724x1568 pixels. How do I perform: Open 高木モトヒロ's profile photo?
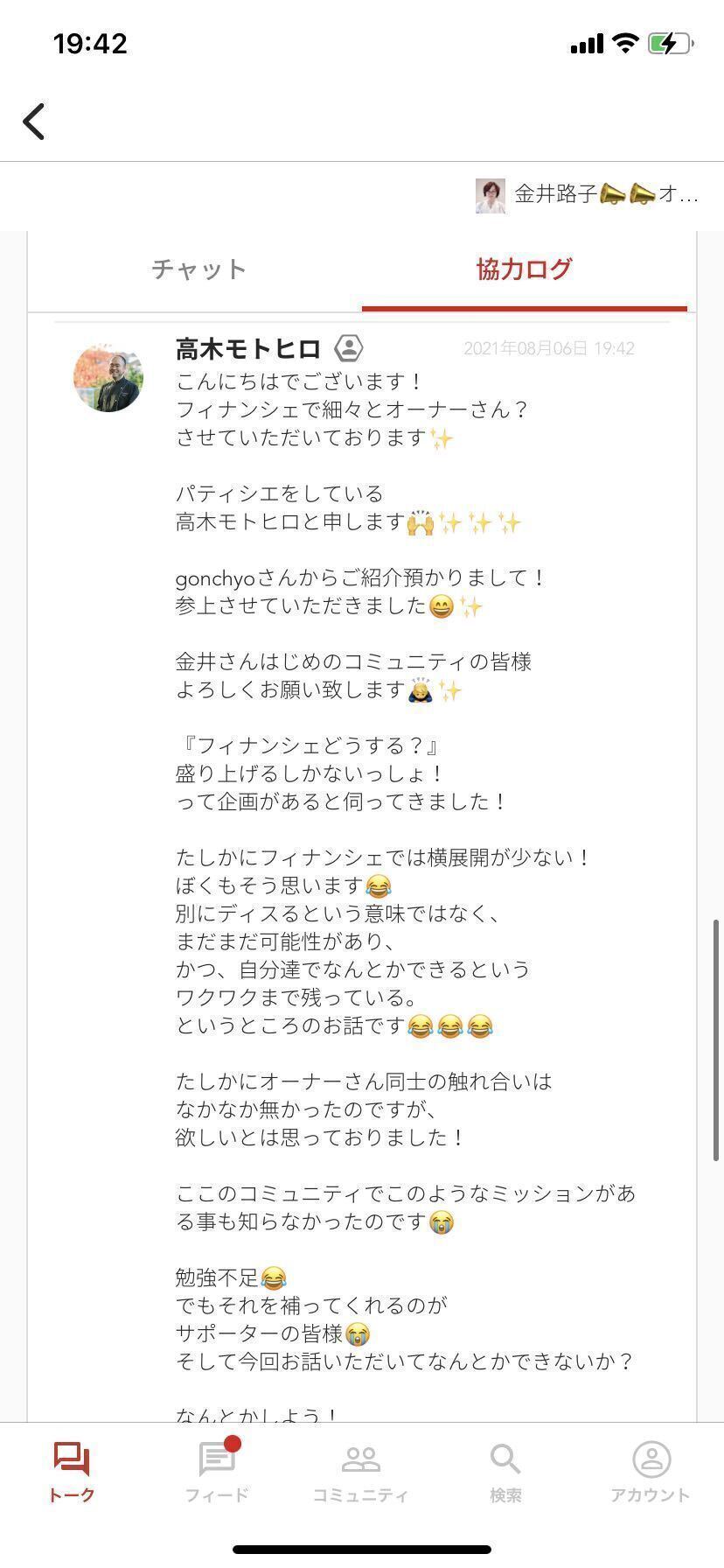108,377
